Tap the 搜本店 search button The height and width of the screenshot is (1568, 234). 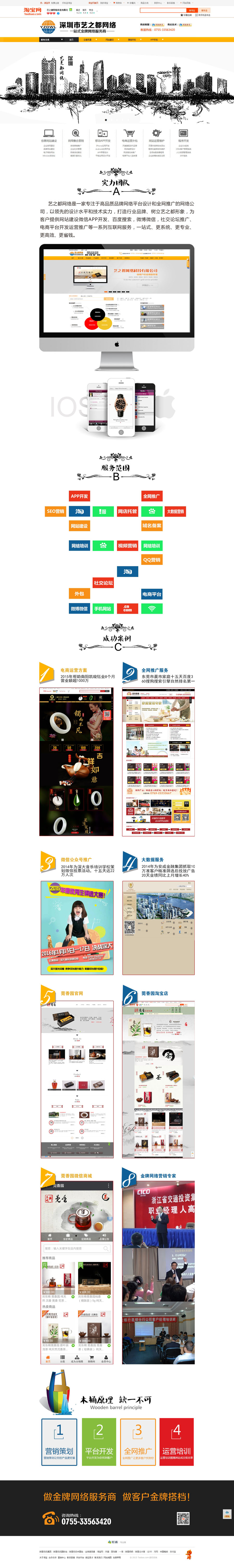(204, 10)
